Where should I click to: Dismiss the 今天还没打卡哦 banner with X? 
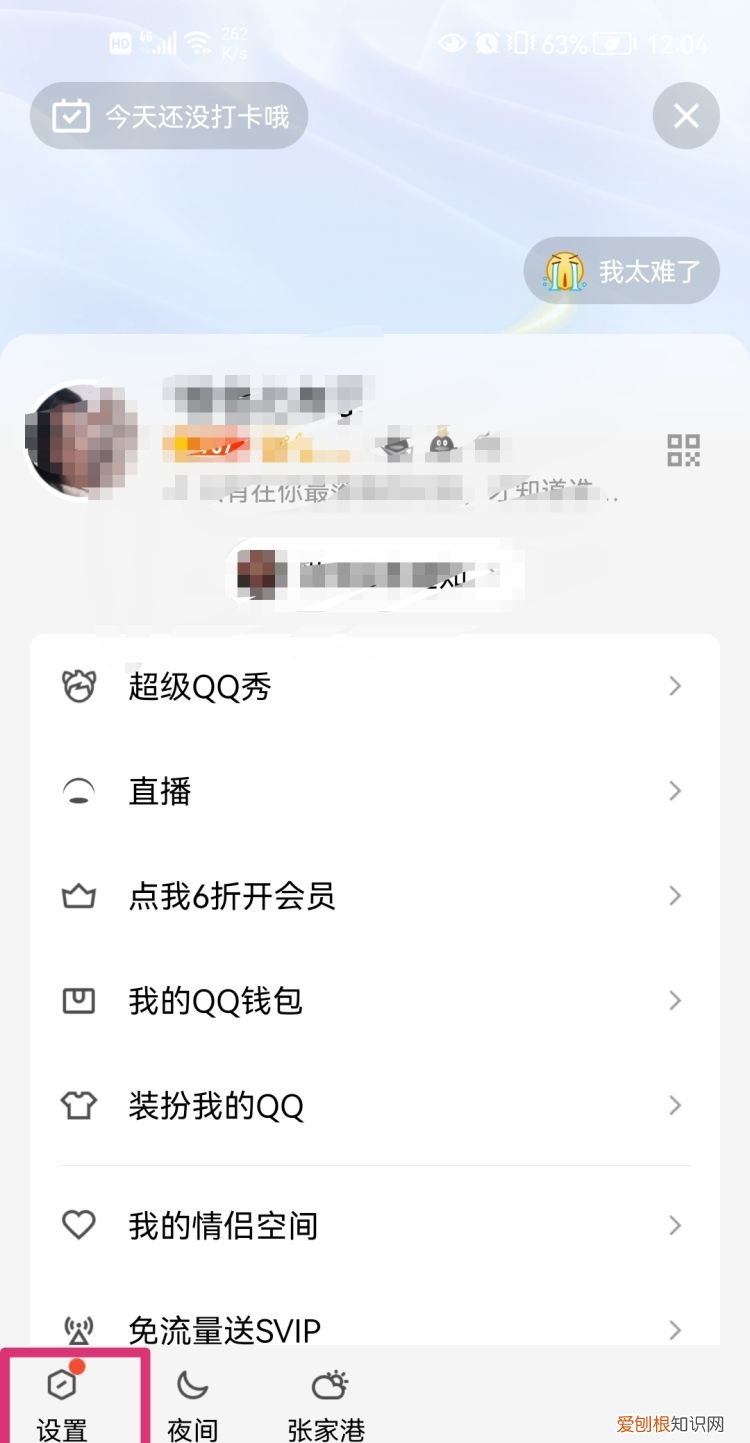tap(686, 116)
